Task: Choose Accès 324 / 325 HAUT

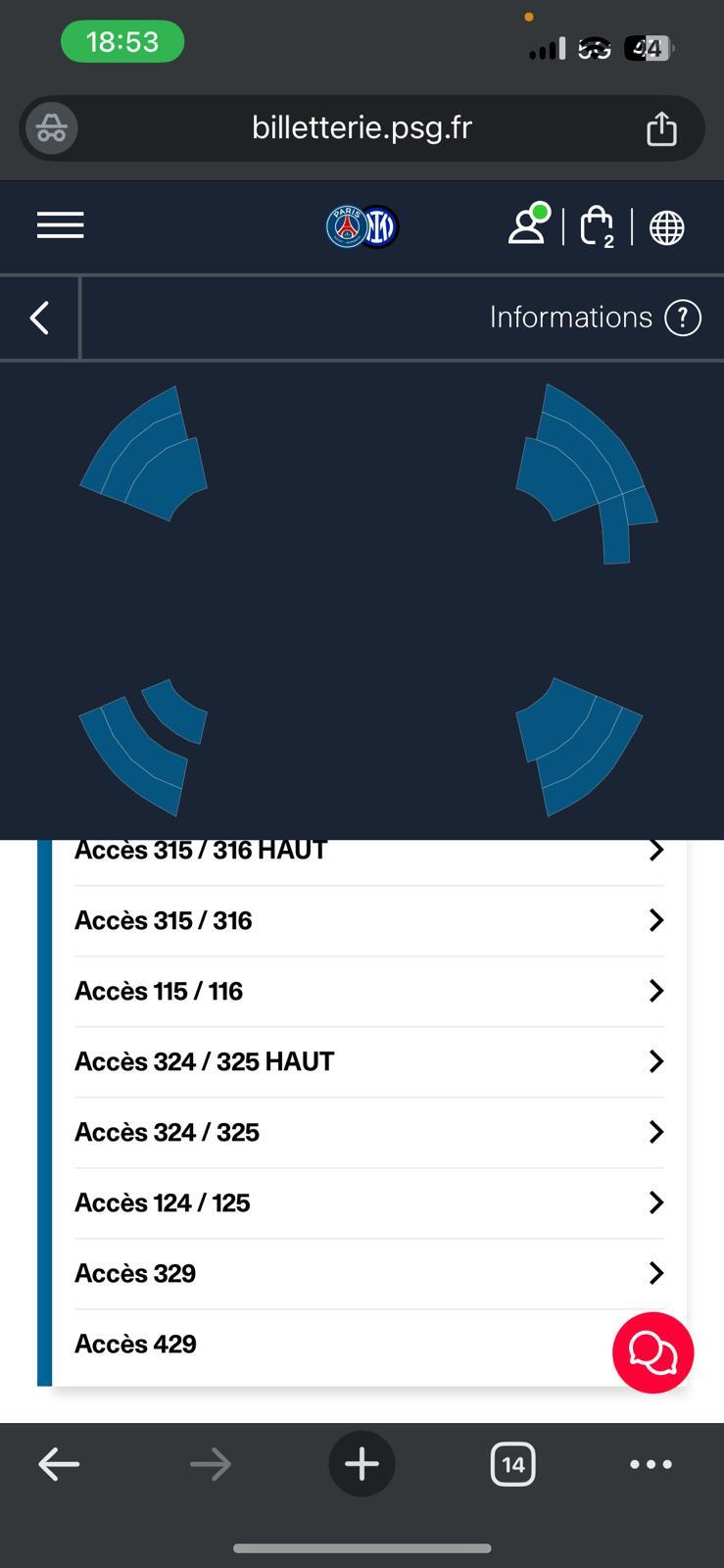Action: tap(368, 1061)
